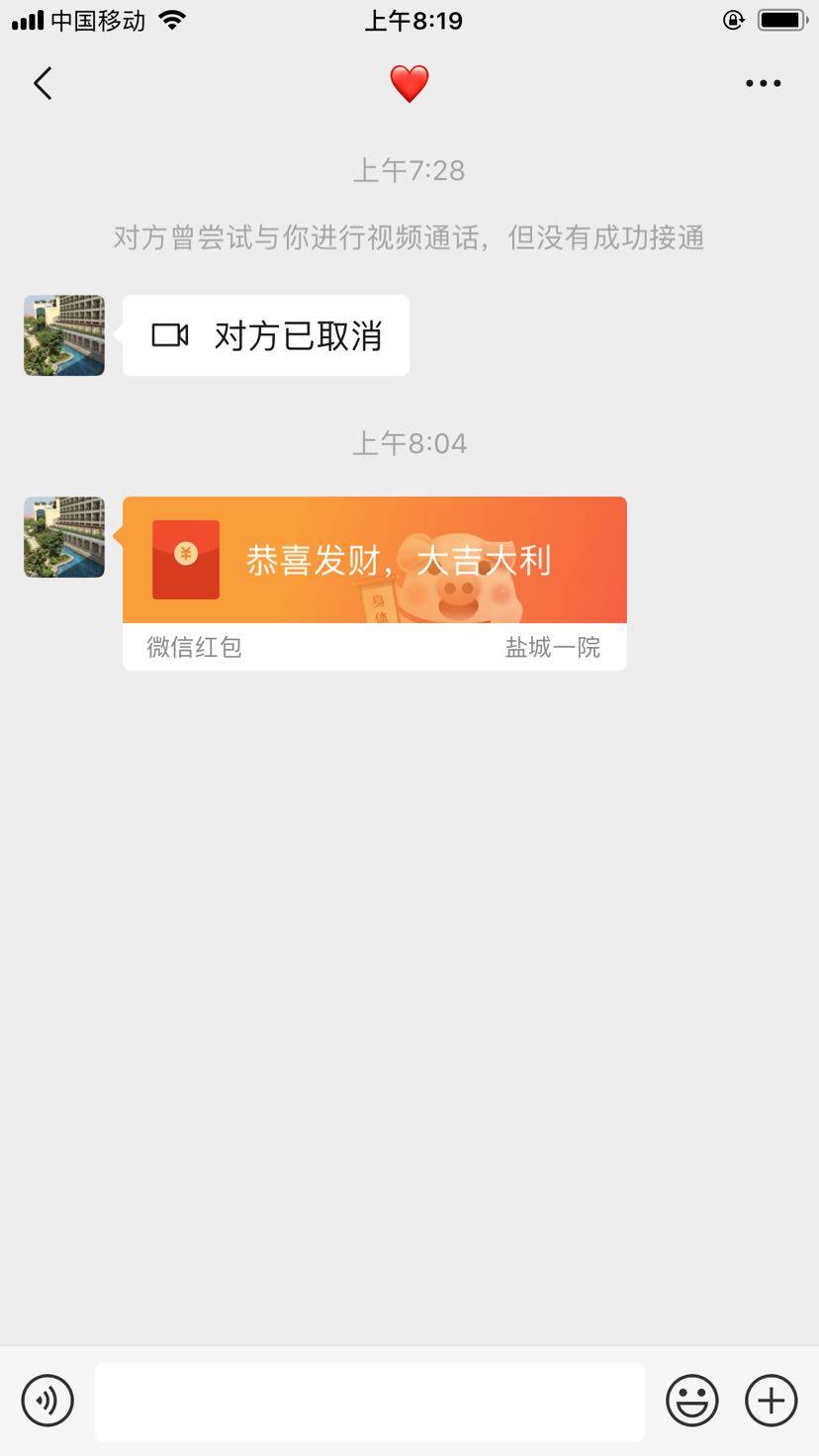Open the plus attachments menu
819x1456 pixels.
[771, 1400]
